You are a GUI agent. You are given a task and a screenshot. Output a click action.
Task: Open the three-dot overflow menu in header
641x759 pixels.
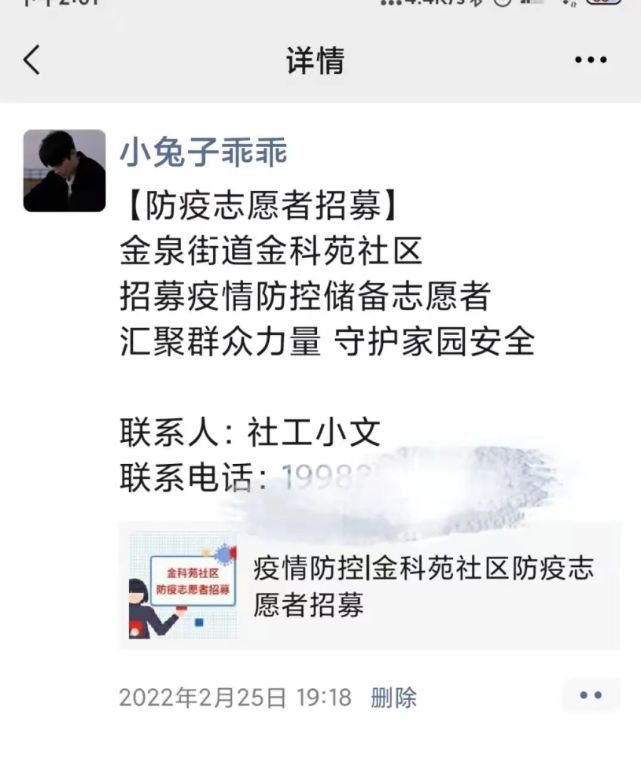coord(590,61)
